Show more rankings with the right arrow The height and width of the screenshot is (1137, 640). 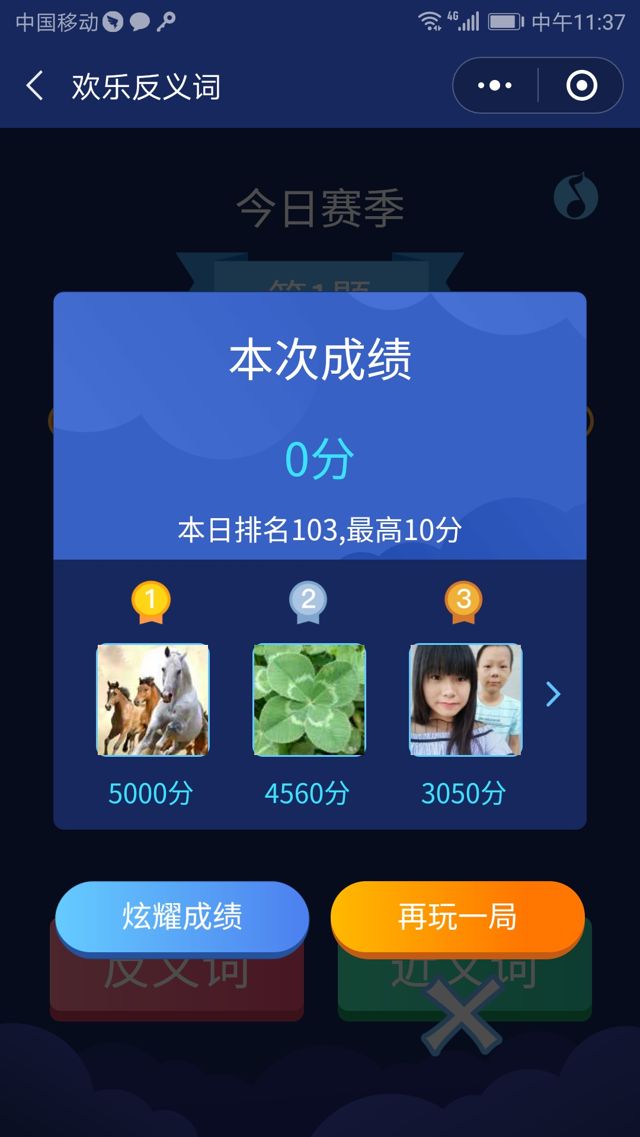point(553,694)
